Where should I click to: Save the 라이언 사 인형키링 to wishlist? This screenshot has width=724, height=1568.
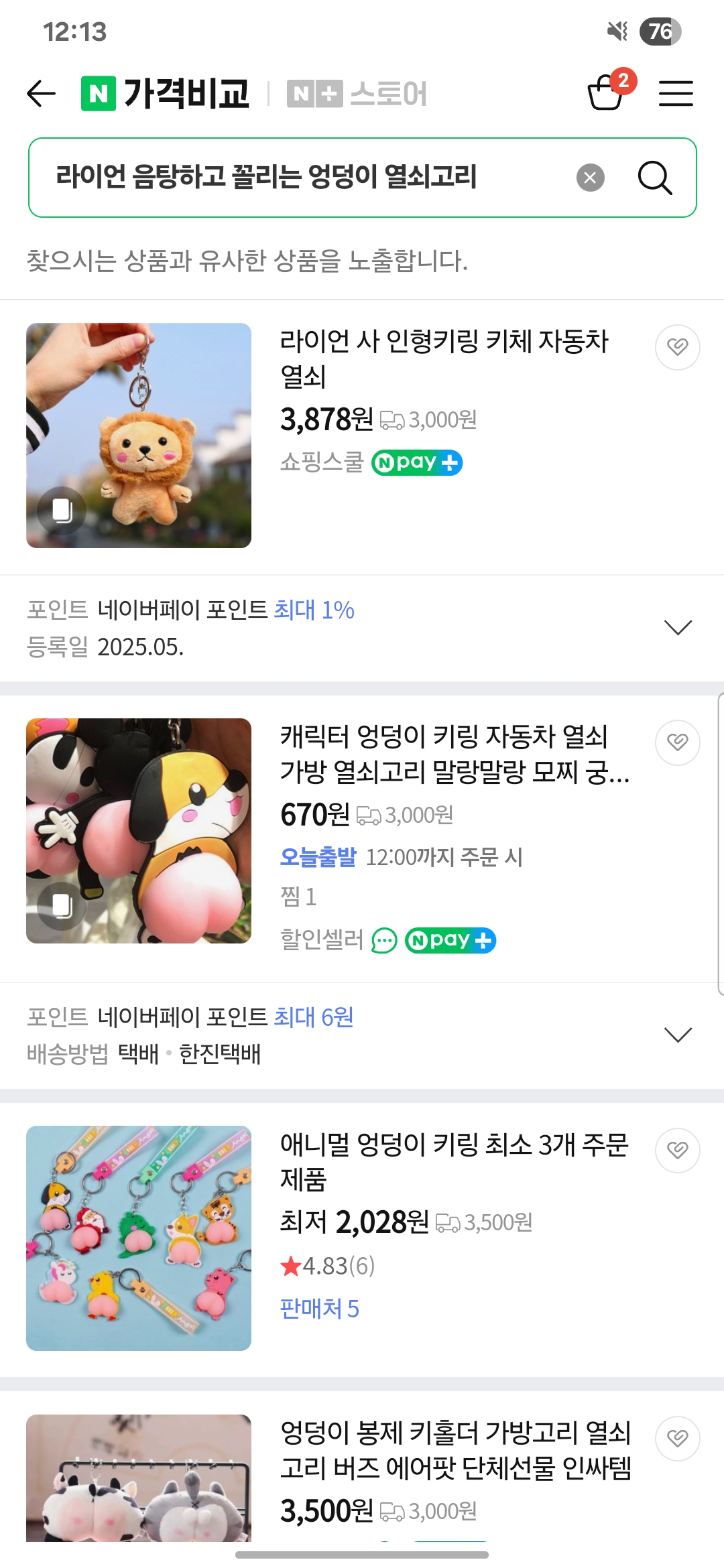[x=677, y=347]
